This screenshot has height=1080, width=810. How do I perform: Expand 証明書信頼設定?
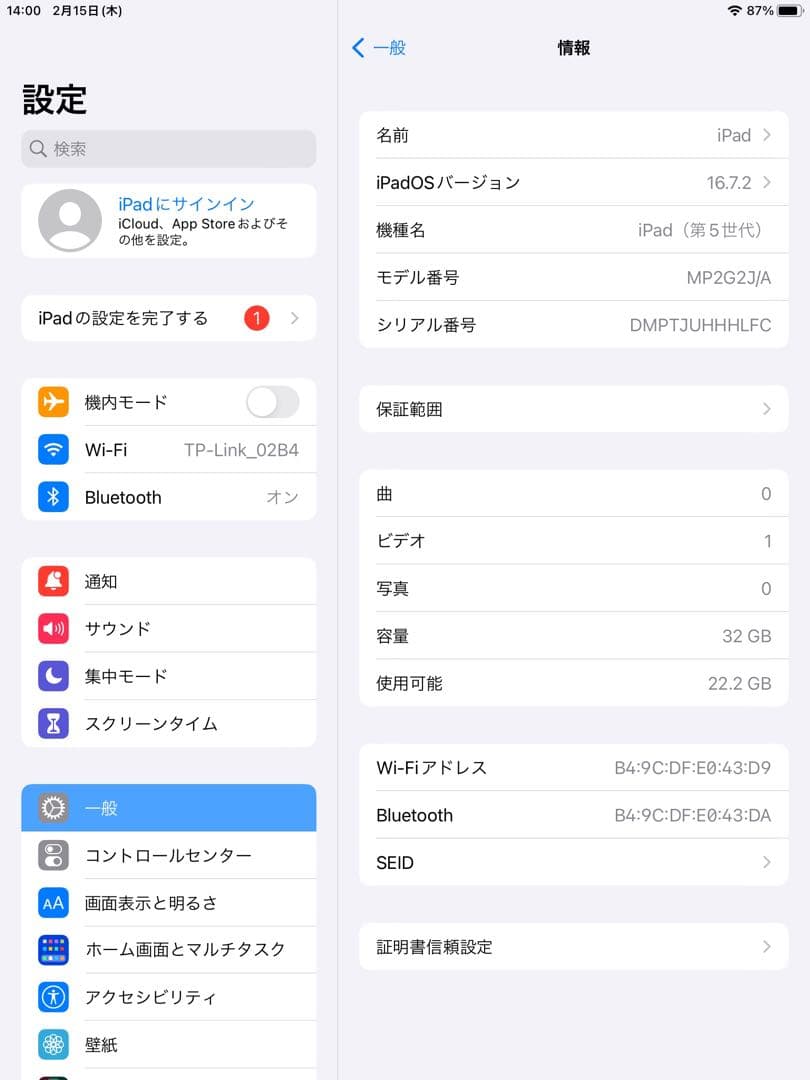tap(573, 947)
